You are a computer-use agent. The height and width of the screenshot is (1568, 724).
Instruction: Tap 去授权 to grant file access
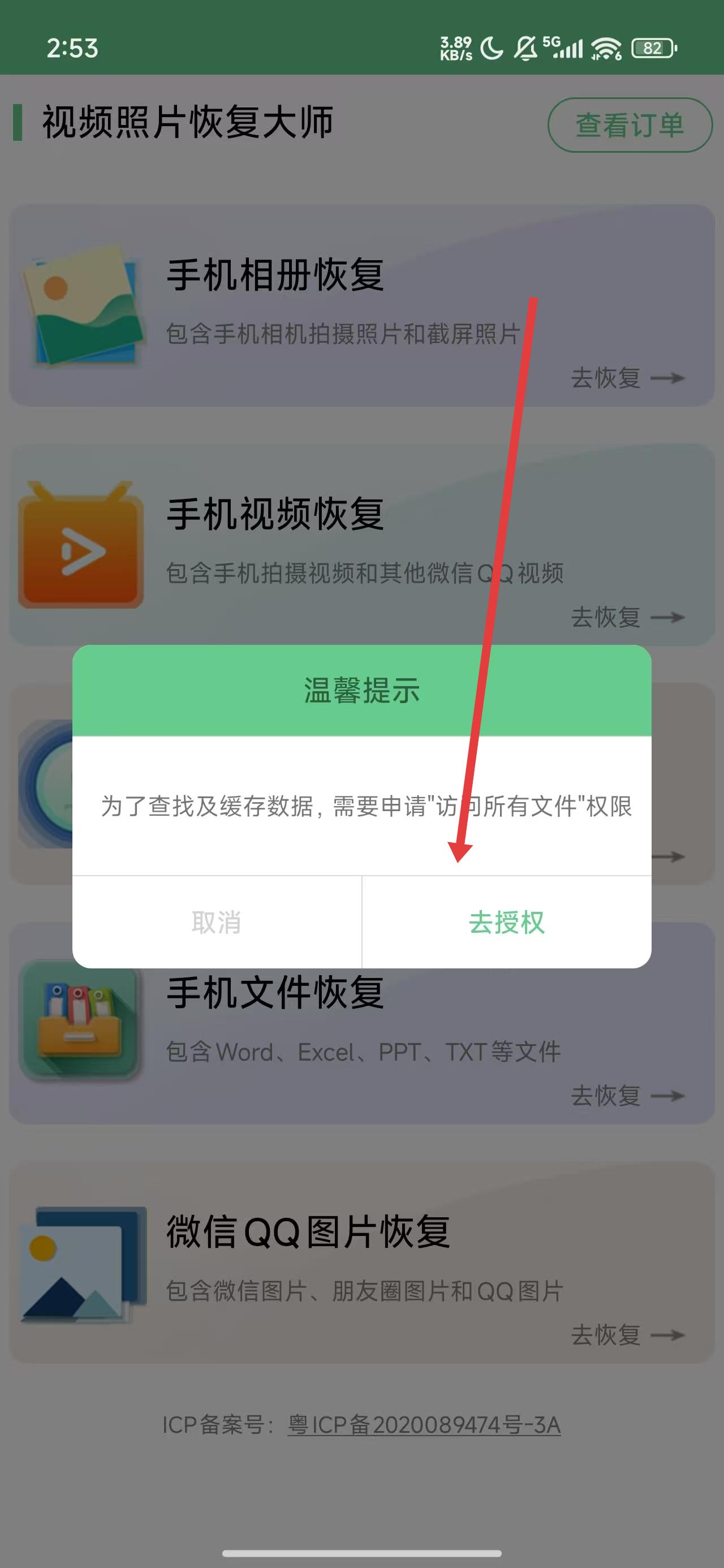click(x=507, y=922)
